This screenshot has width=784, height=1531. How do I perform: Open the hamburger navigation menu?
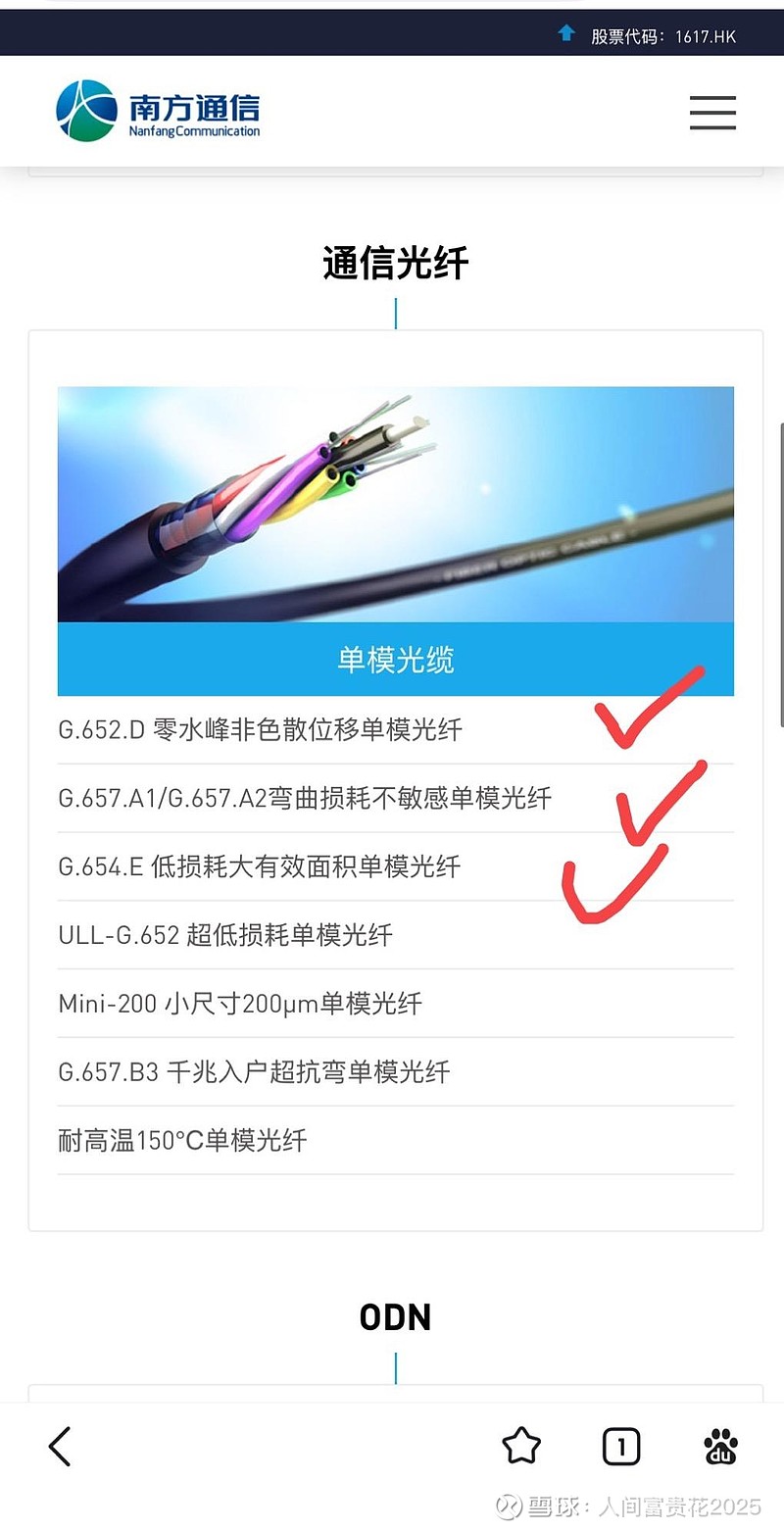coord(712,113)
